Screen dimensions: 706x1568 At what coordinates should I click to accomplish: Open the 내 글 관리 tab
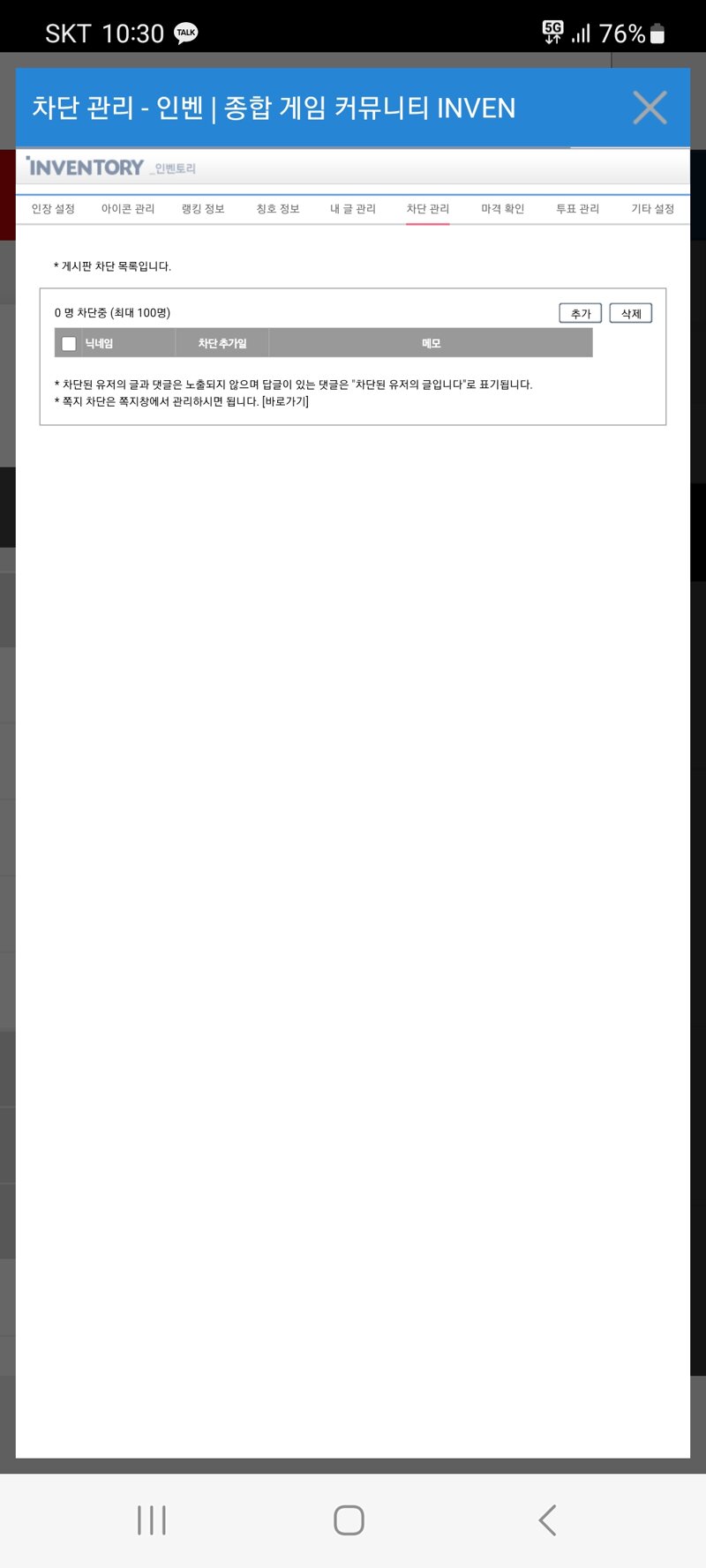click(353, 209)
